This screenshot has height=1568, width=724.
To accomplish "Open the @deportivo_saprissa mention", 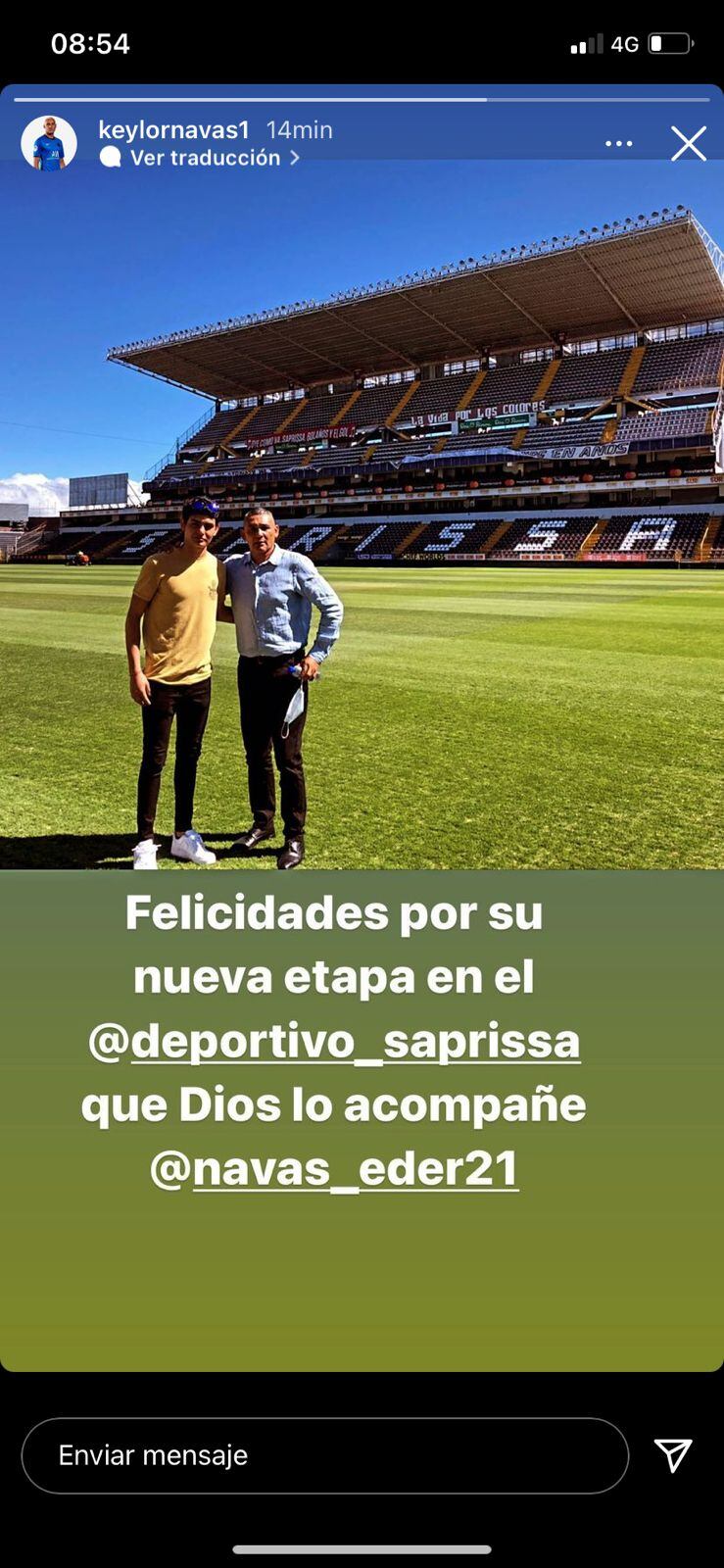I will point(334,1041).
